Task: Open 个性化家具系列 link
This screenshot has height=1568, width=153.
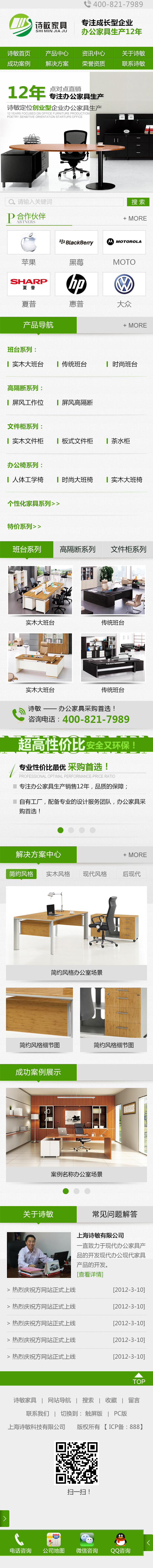Action: point(33,503)
